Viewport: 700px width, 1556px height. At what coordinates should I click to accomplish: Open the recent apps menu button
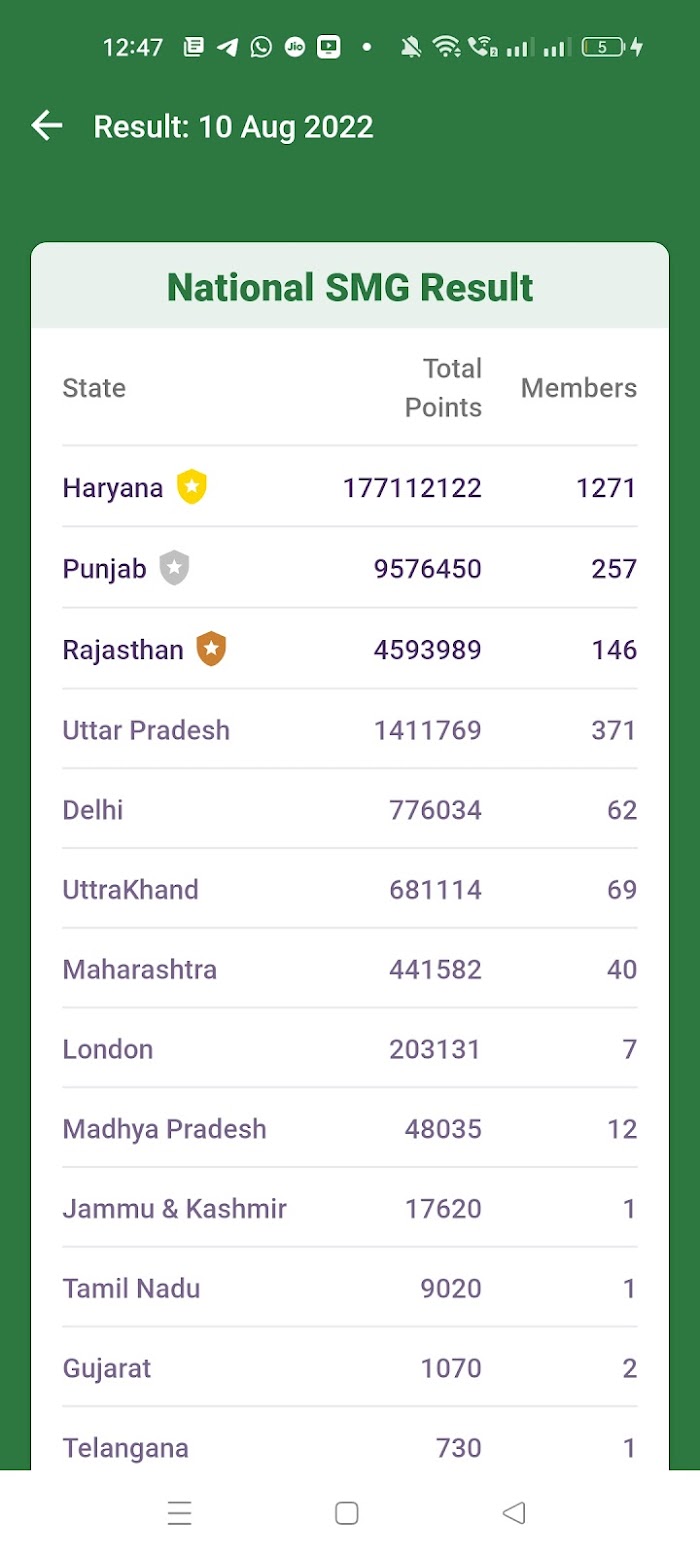click(x=180, y=1514)
